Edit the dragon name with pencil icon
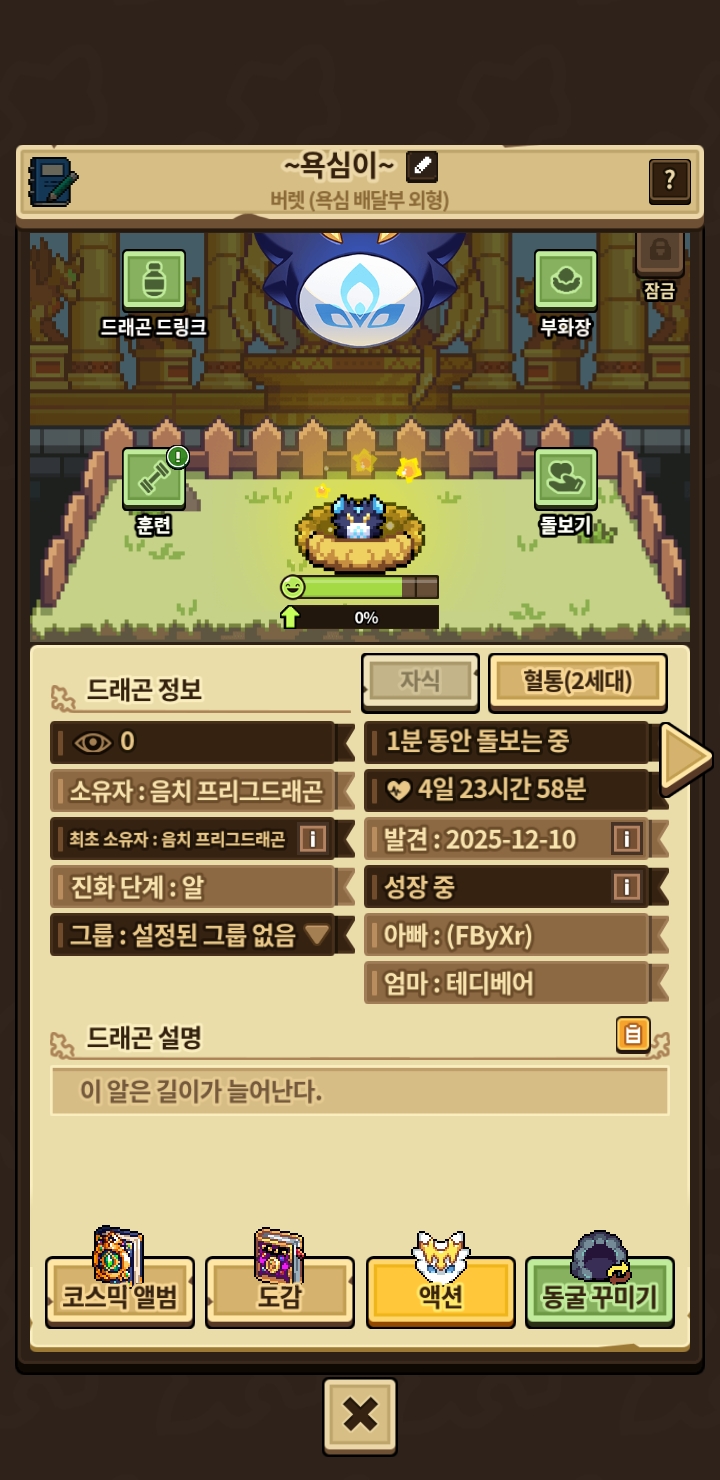This screenshot has height=1480, width=720. click(422, 166)
